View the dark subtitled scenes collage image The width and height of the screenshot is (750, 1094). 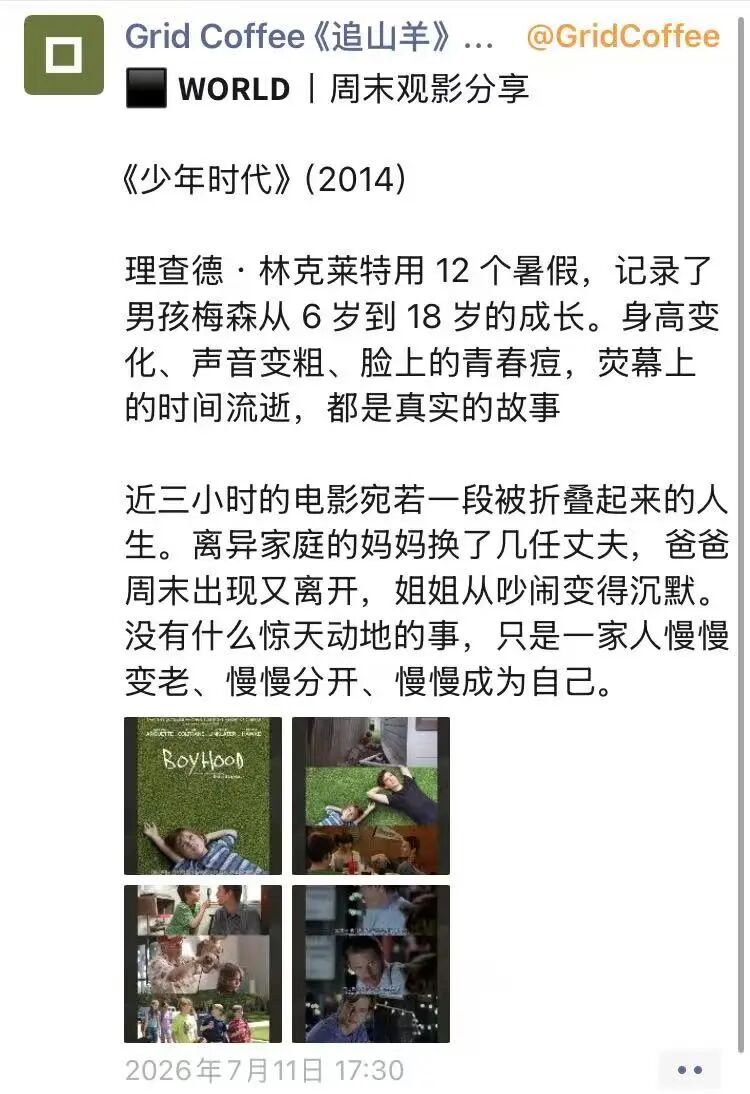tap(371, 964)
